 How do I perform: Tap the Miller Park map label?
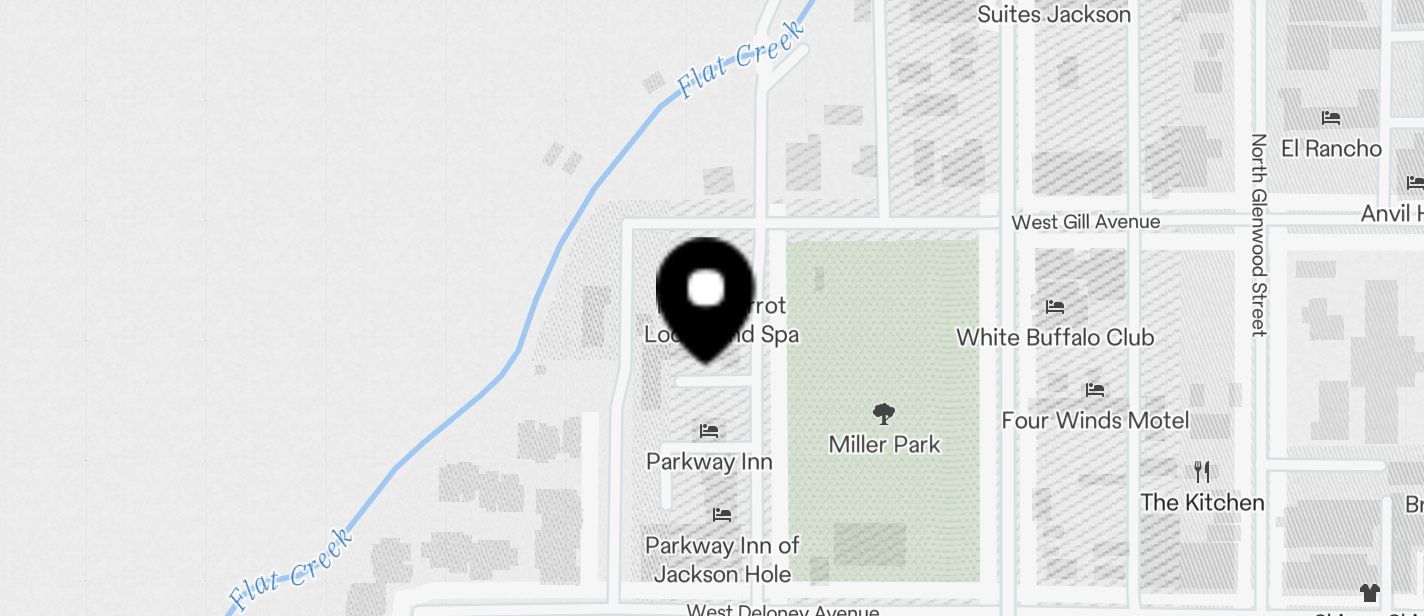tap(884, 442)
